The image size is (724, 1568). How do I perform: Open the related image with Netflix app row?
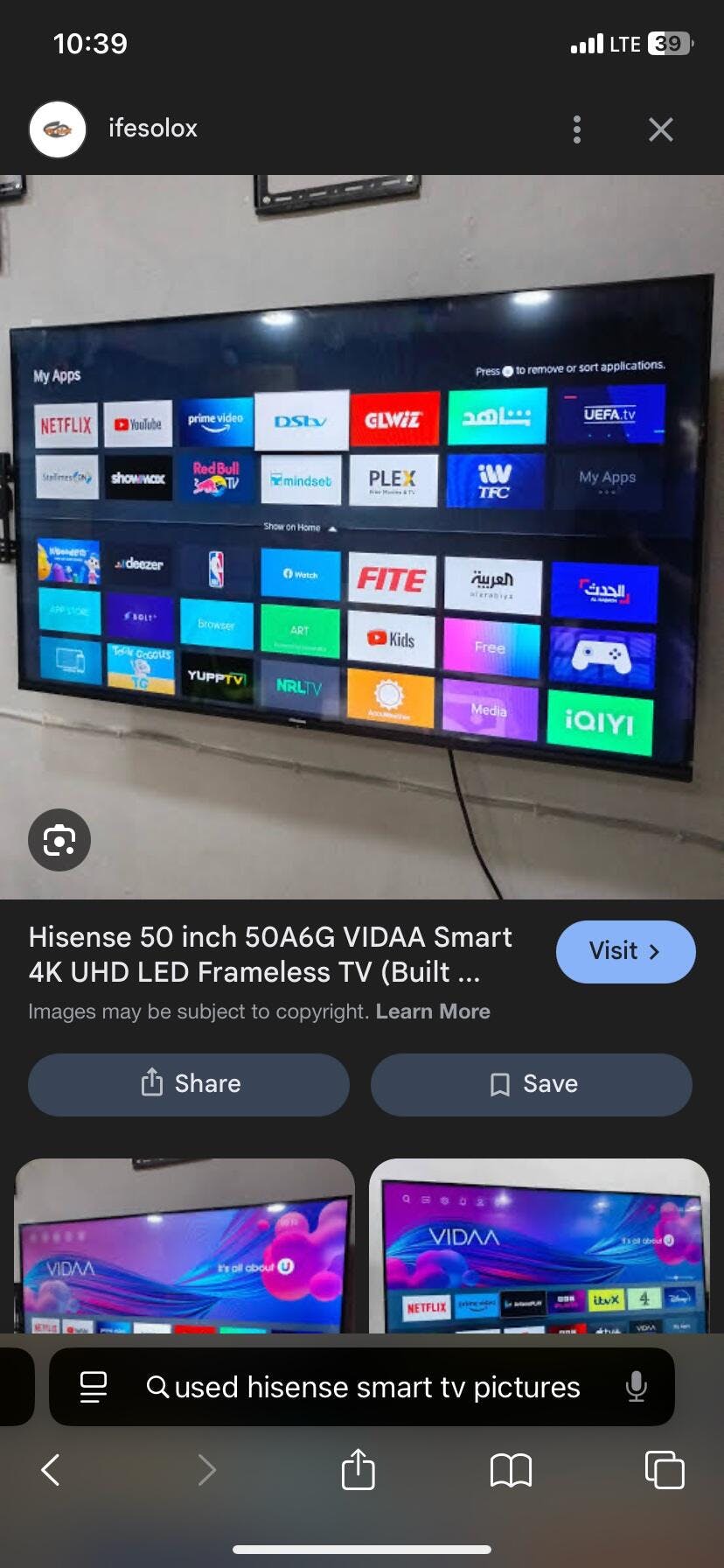pos(540,1246)
